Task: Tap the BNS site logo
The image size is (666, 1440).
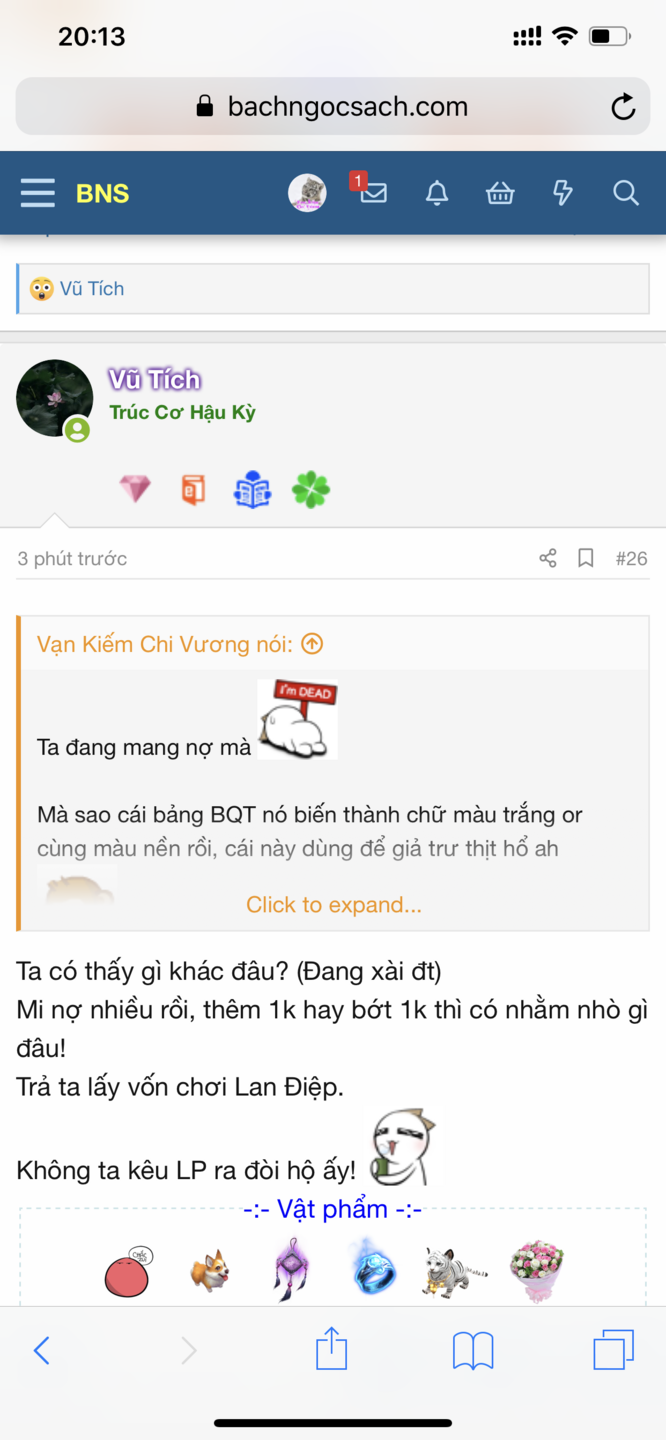Action: [x=102, y=193]
